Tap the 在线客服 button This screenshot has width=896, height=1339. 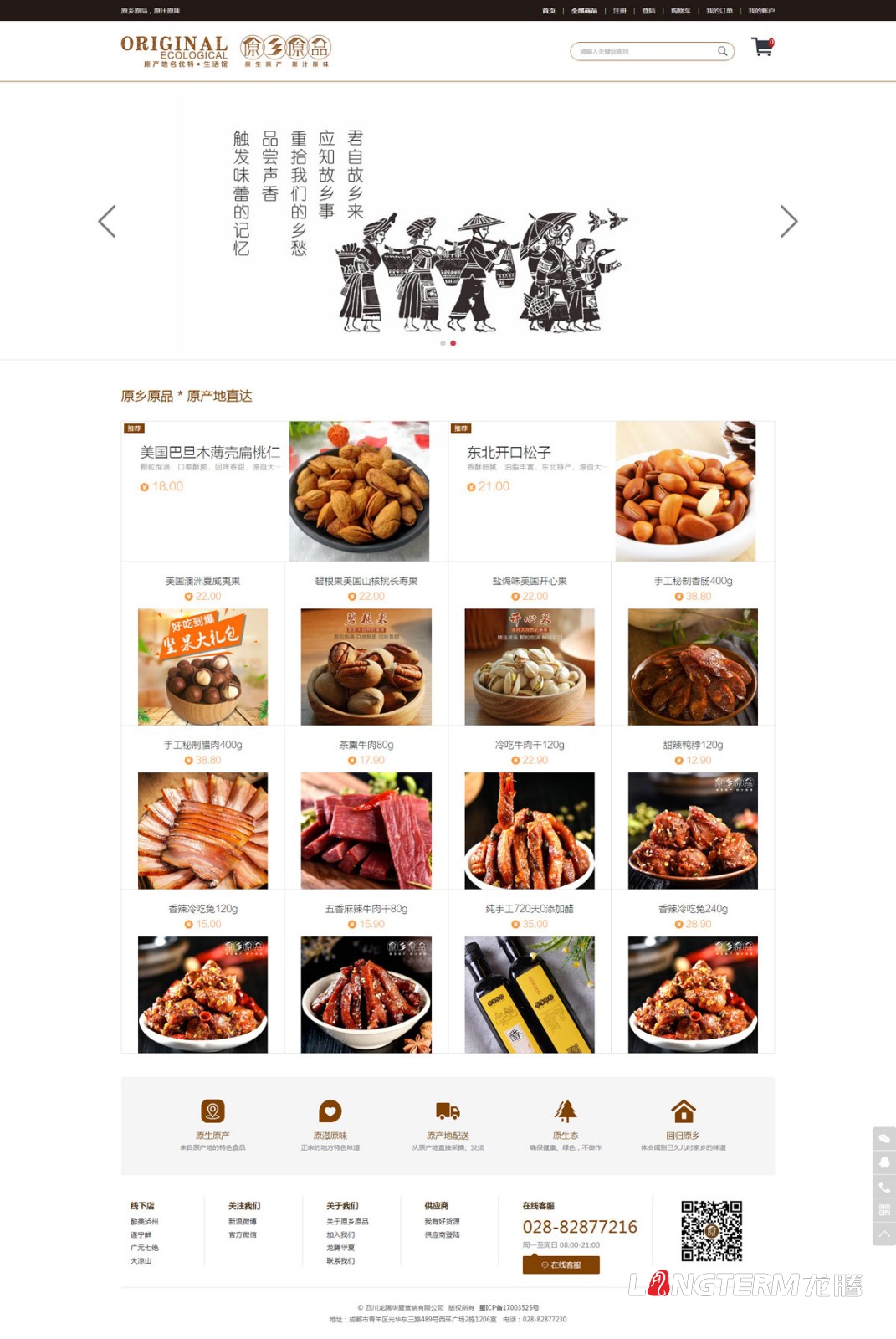[x=561, y=1265]
